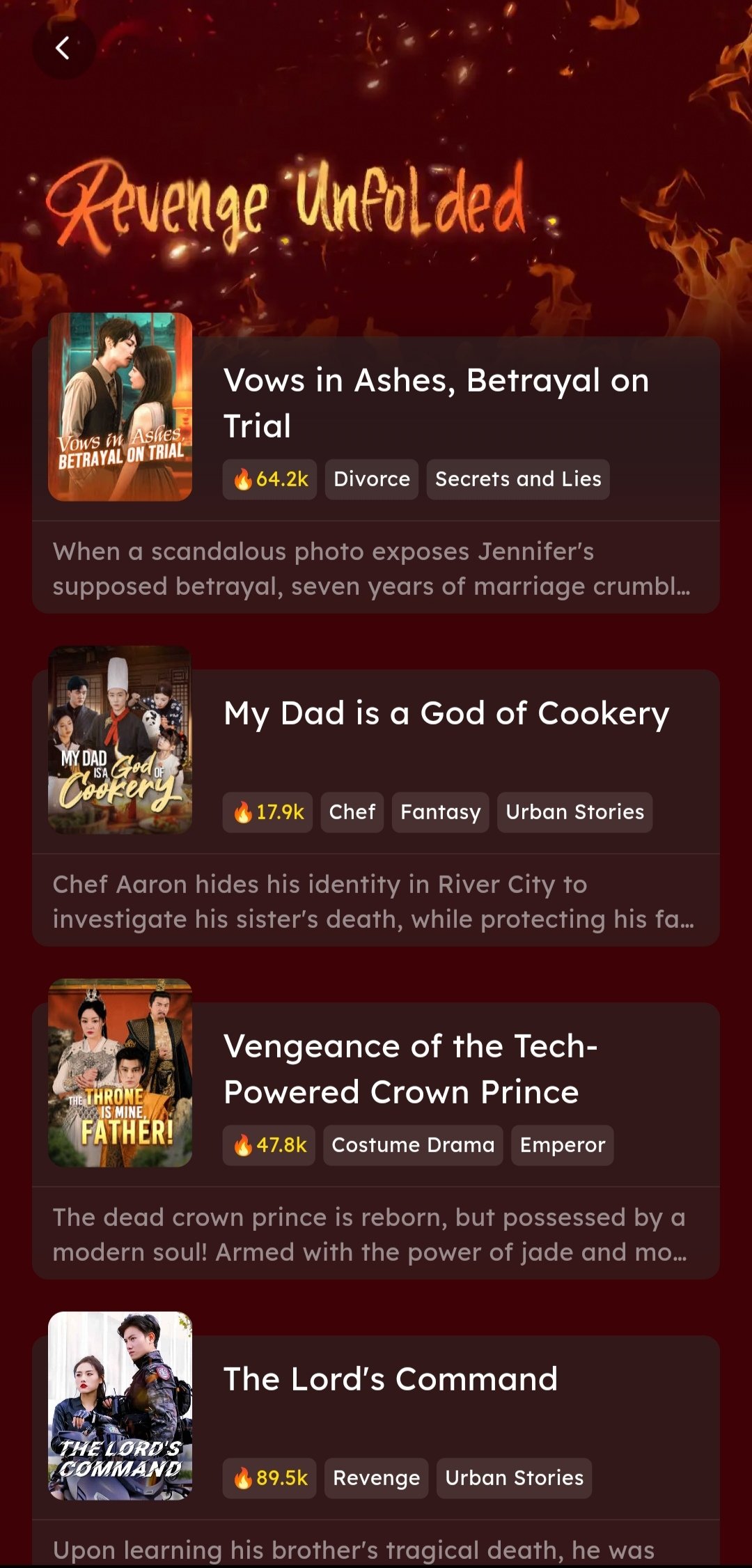
Task: Tap the Secrets and Lies tag
Action: coord(518,479)
